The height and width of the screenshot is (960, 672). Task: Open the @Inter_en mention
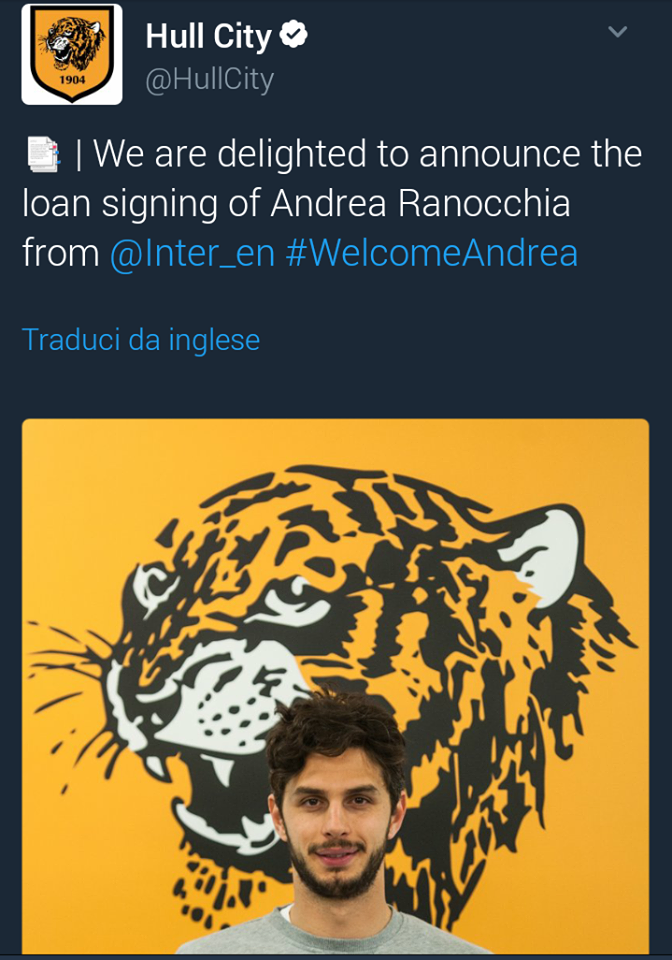tap(192, 253)
